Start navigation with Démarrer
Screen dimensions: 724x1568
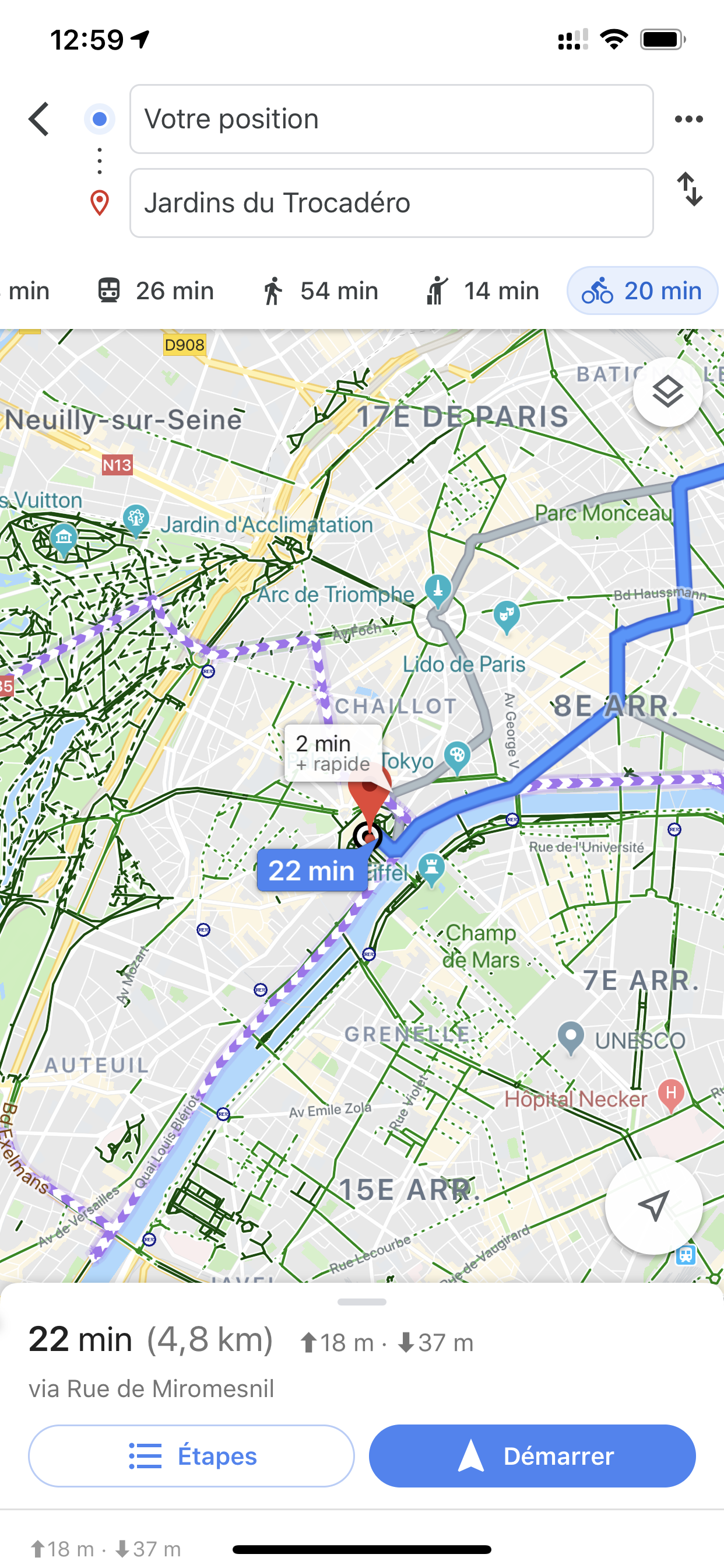532,1456
